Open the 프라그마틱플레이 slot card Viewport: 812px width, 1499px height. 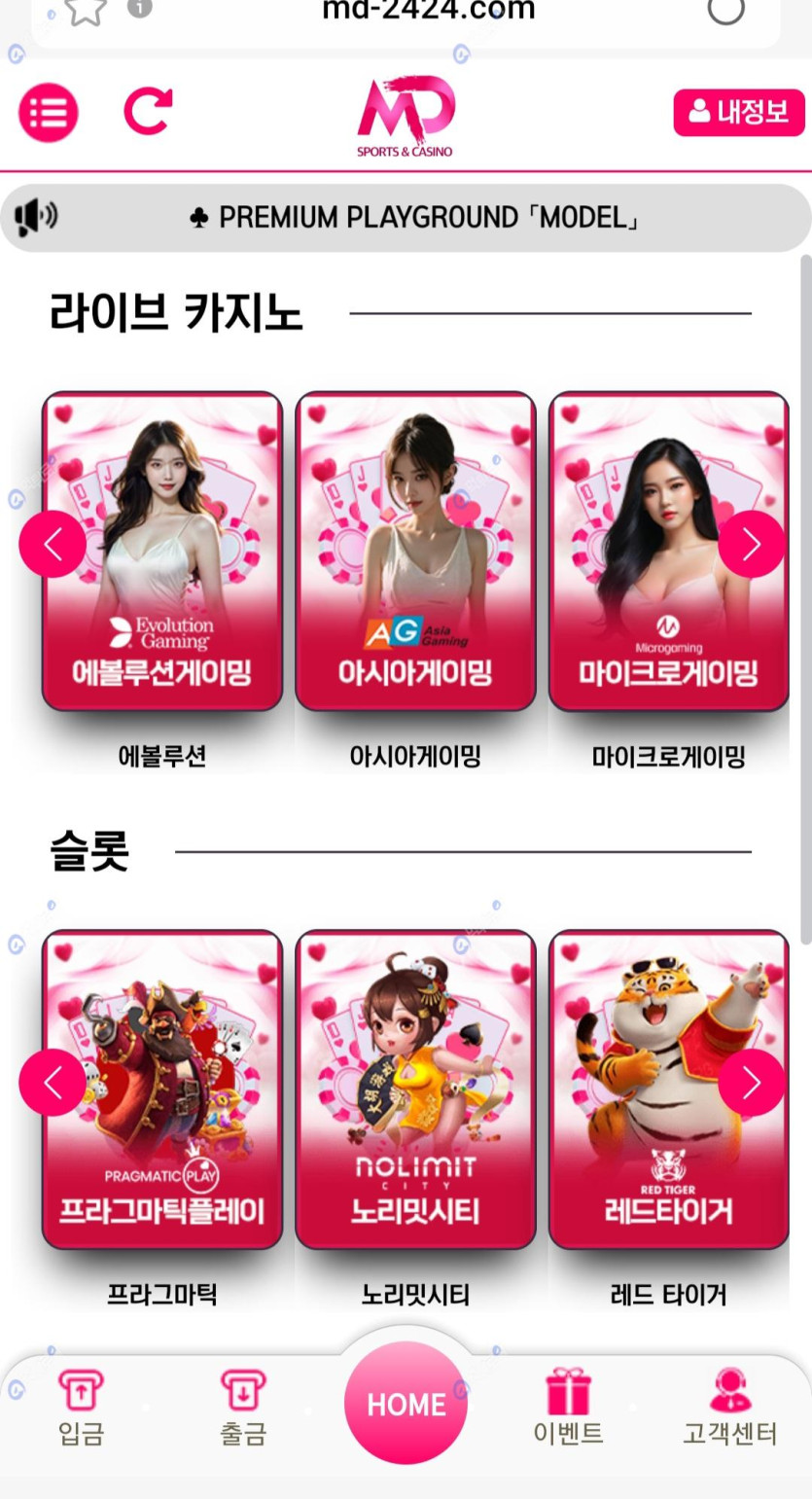(x=162, y=1089)
